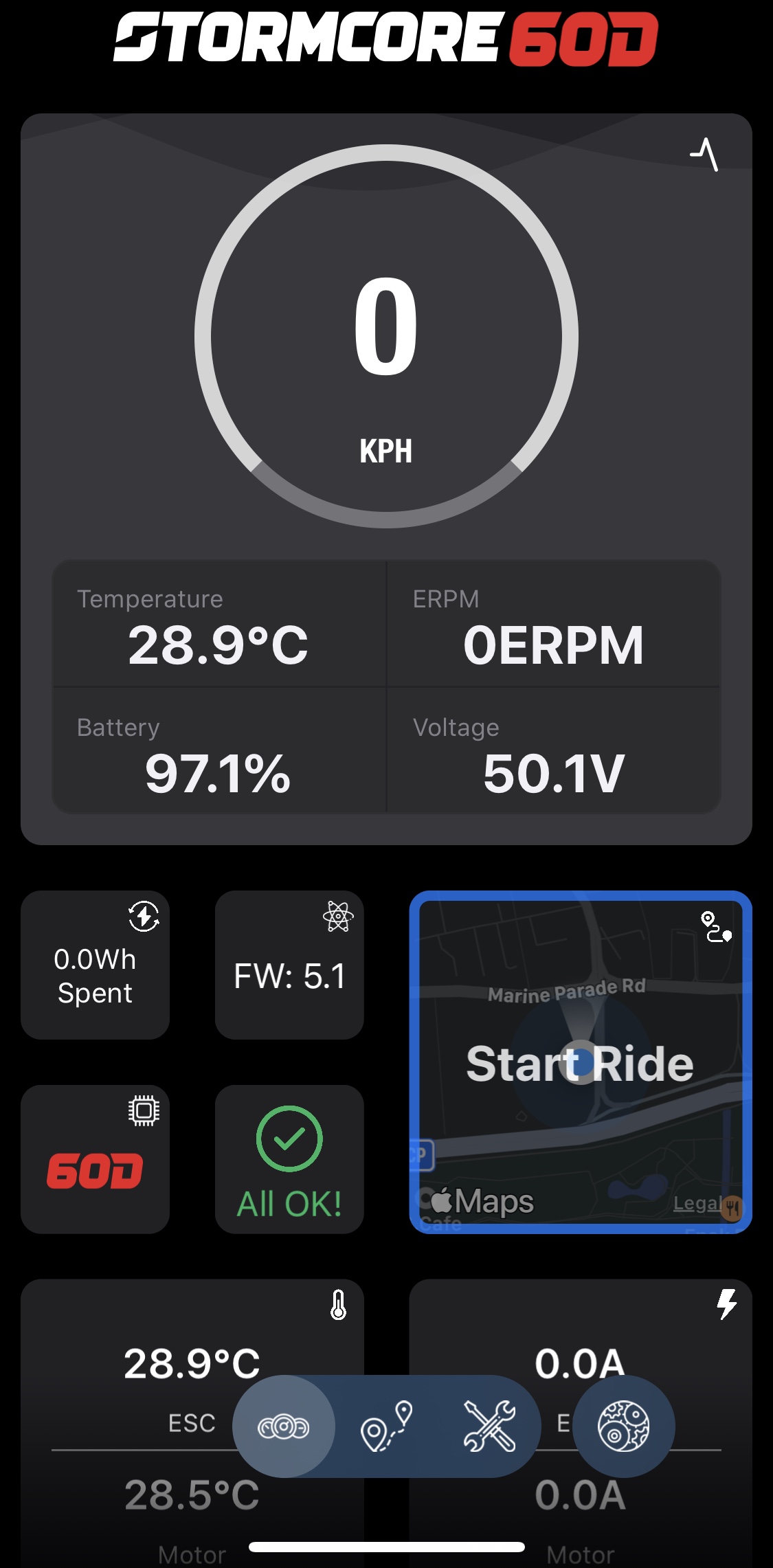The image size is (773, 1568).
Task: Open the live graph icon in dashboard
Action: pyautogui.click(x=704, y=155)
